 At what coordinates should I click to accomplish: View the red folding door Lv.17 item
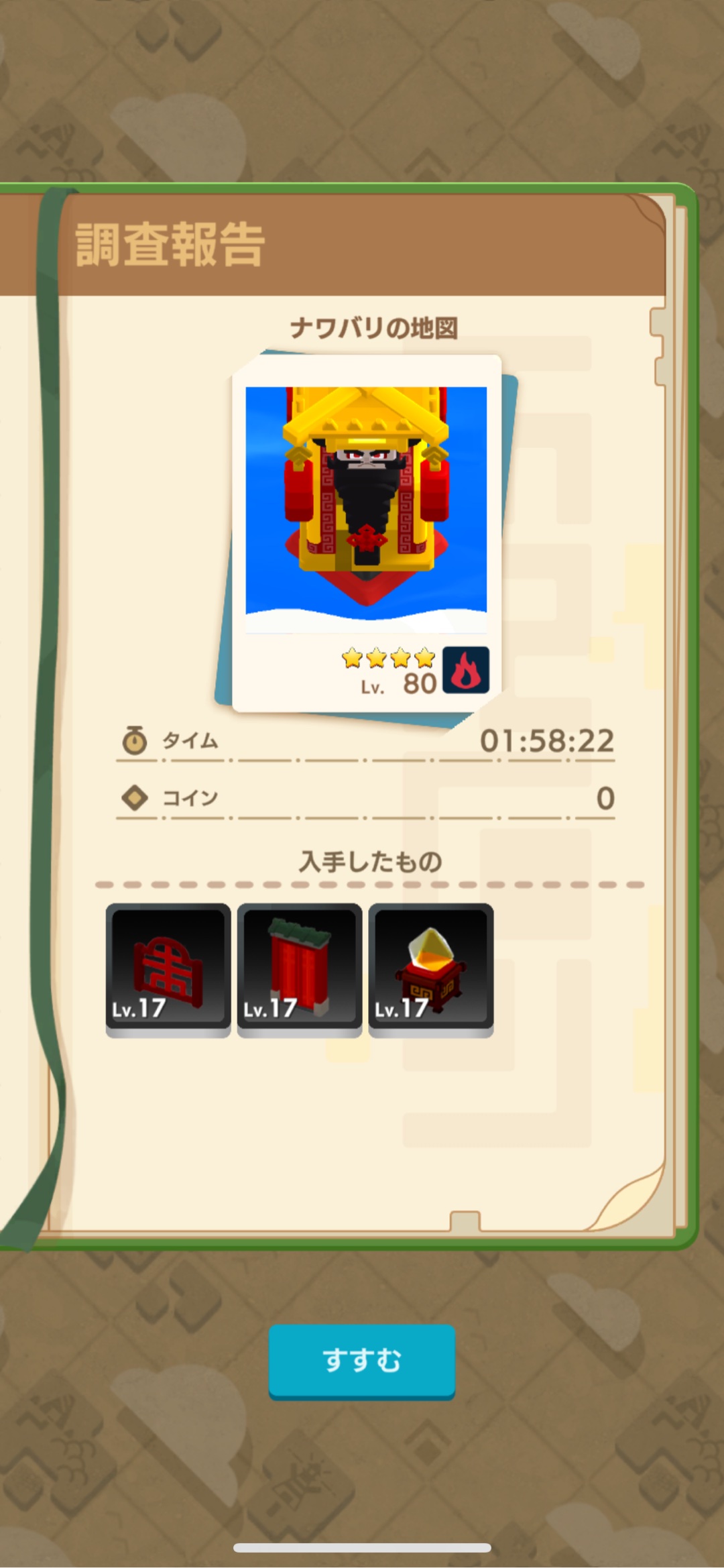tap(300, 968)
